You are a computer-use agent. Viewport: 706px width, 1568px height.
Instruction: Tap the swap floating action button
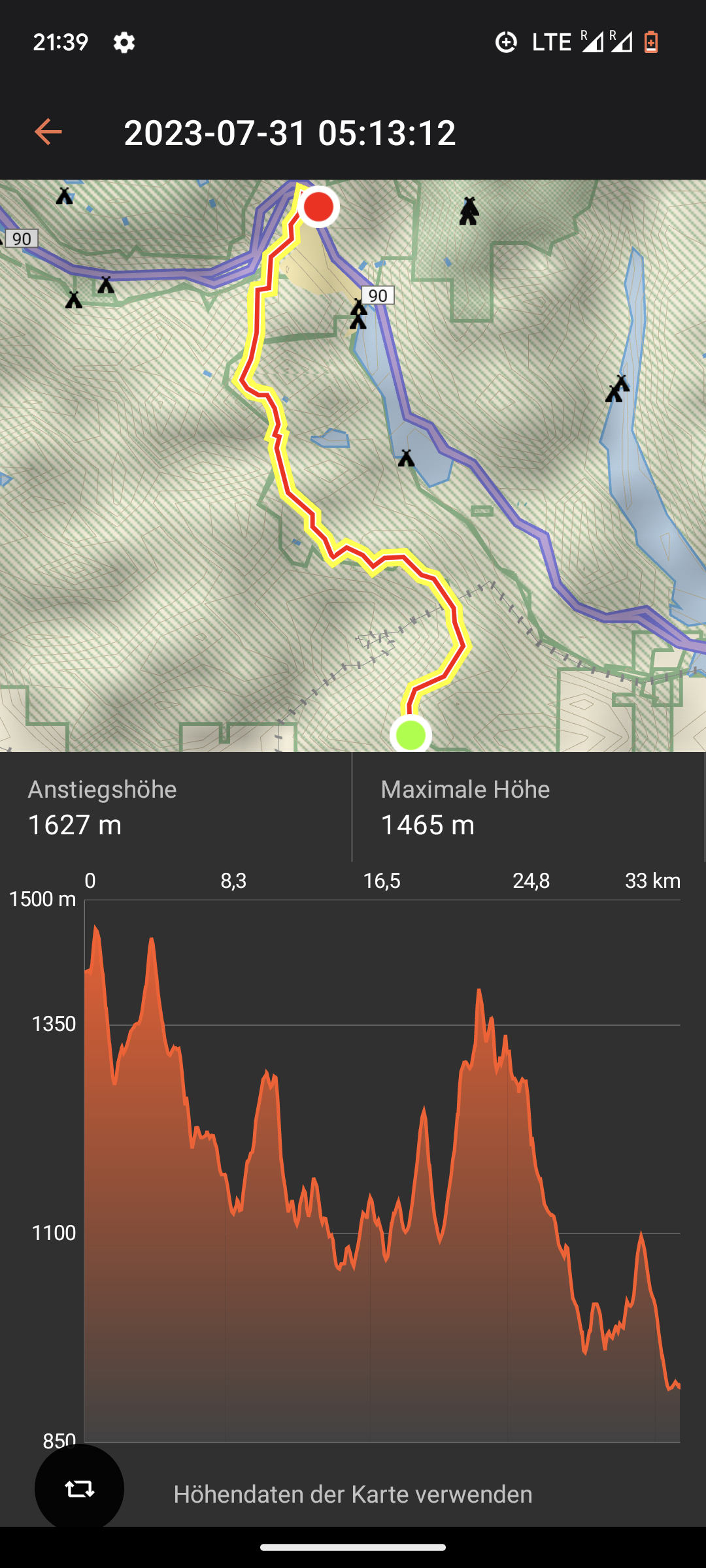(x=79, y=1488)
